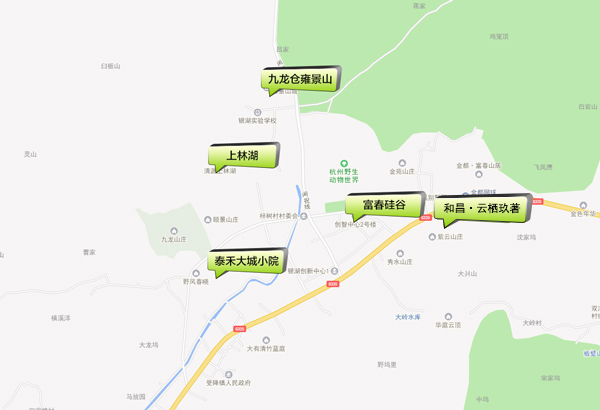Choose the 泰禾大城小院 property marker
The image size is (600, 410).
246,262
